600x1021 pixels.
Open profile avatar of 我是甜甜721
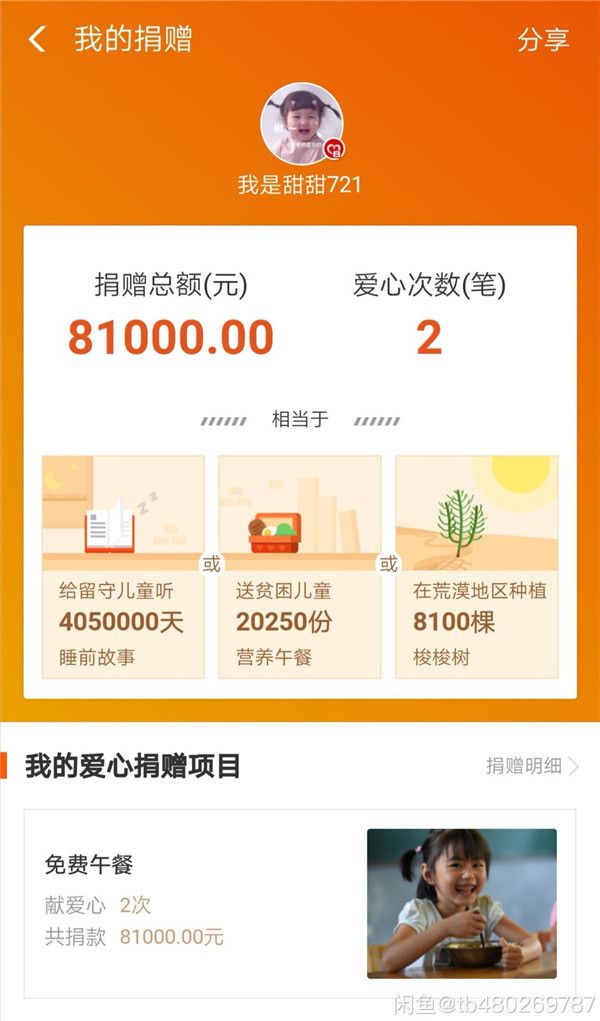(302, 124)
